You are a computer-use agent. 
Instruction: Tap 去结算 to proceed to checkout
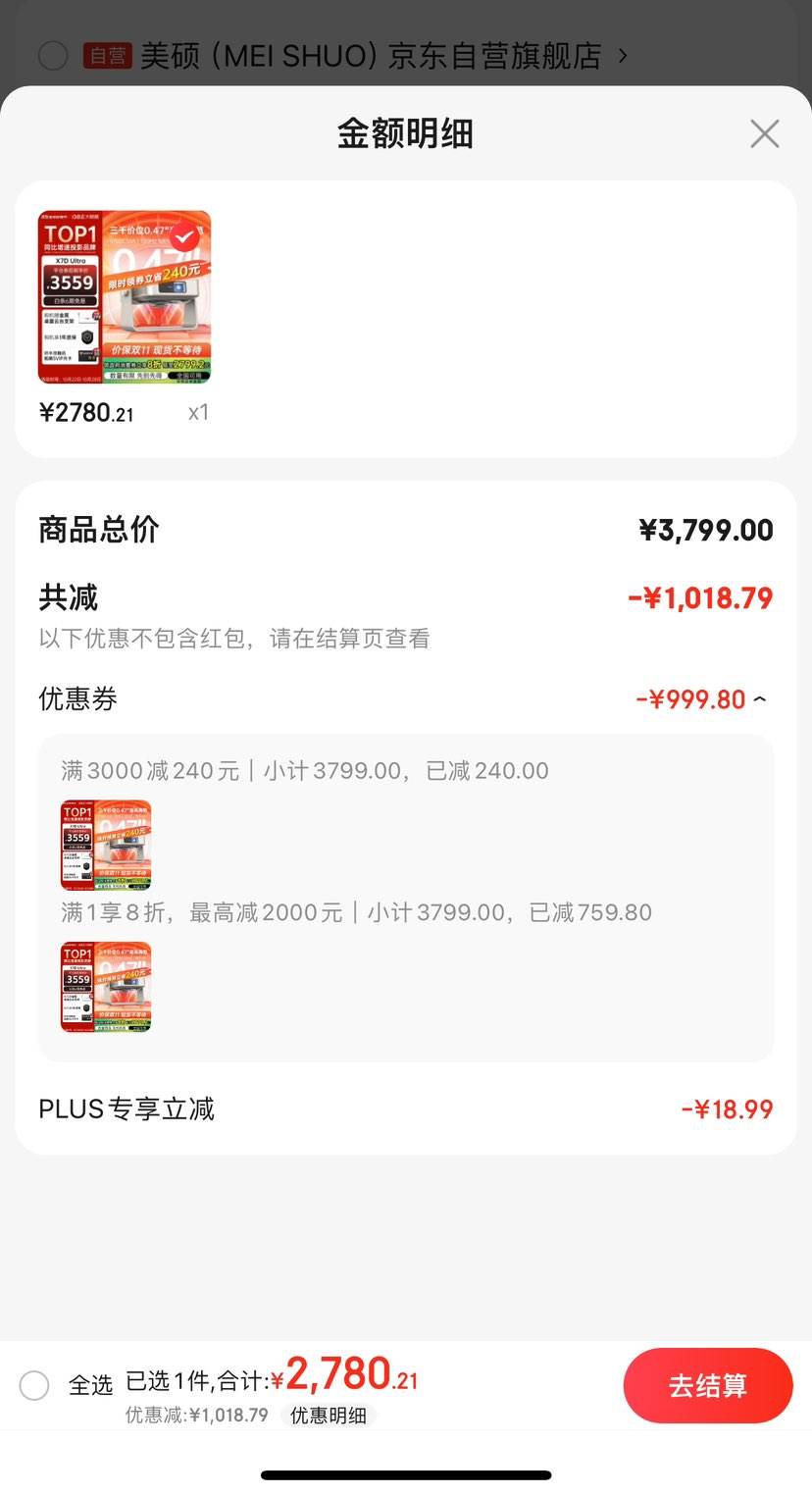(707, 1385)
